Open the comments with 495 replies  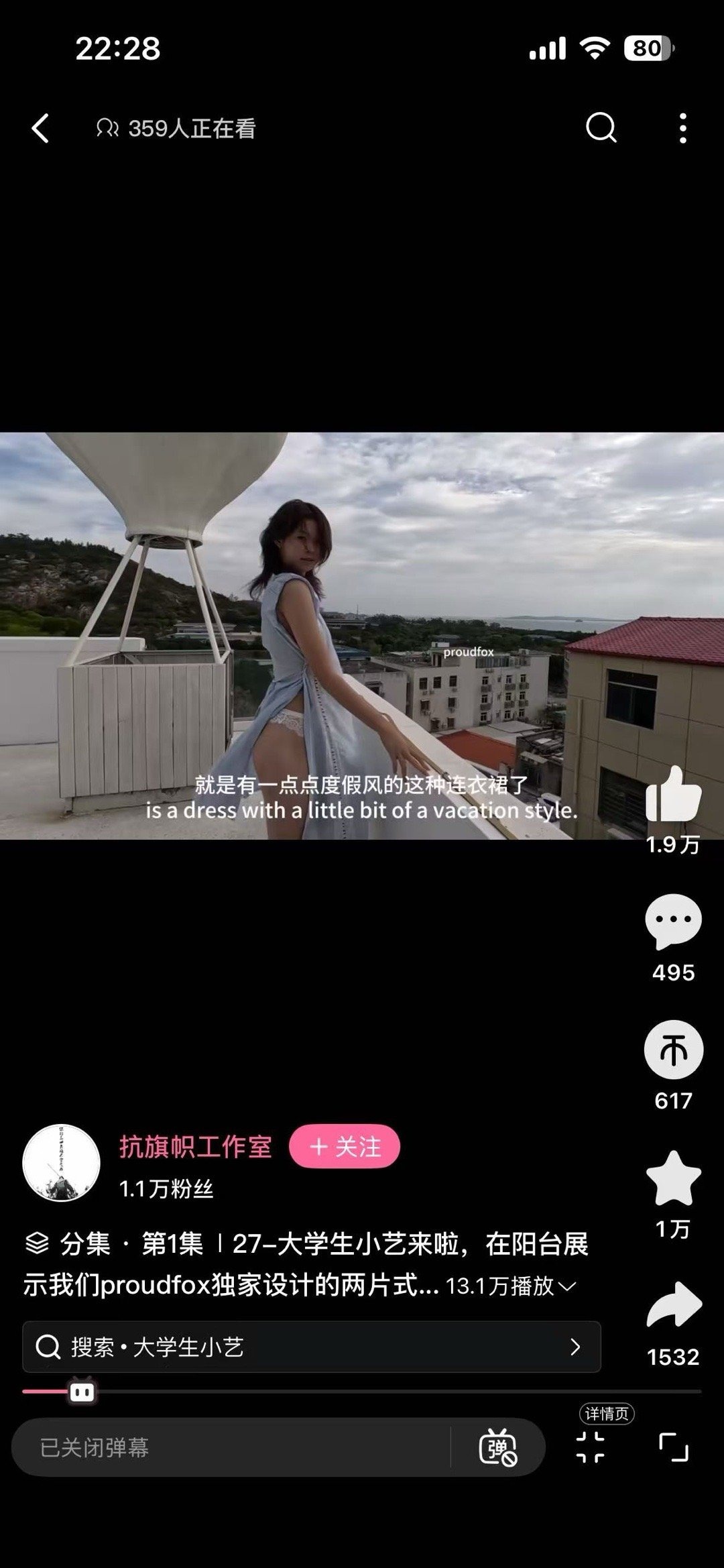pos(673,921)
